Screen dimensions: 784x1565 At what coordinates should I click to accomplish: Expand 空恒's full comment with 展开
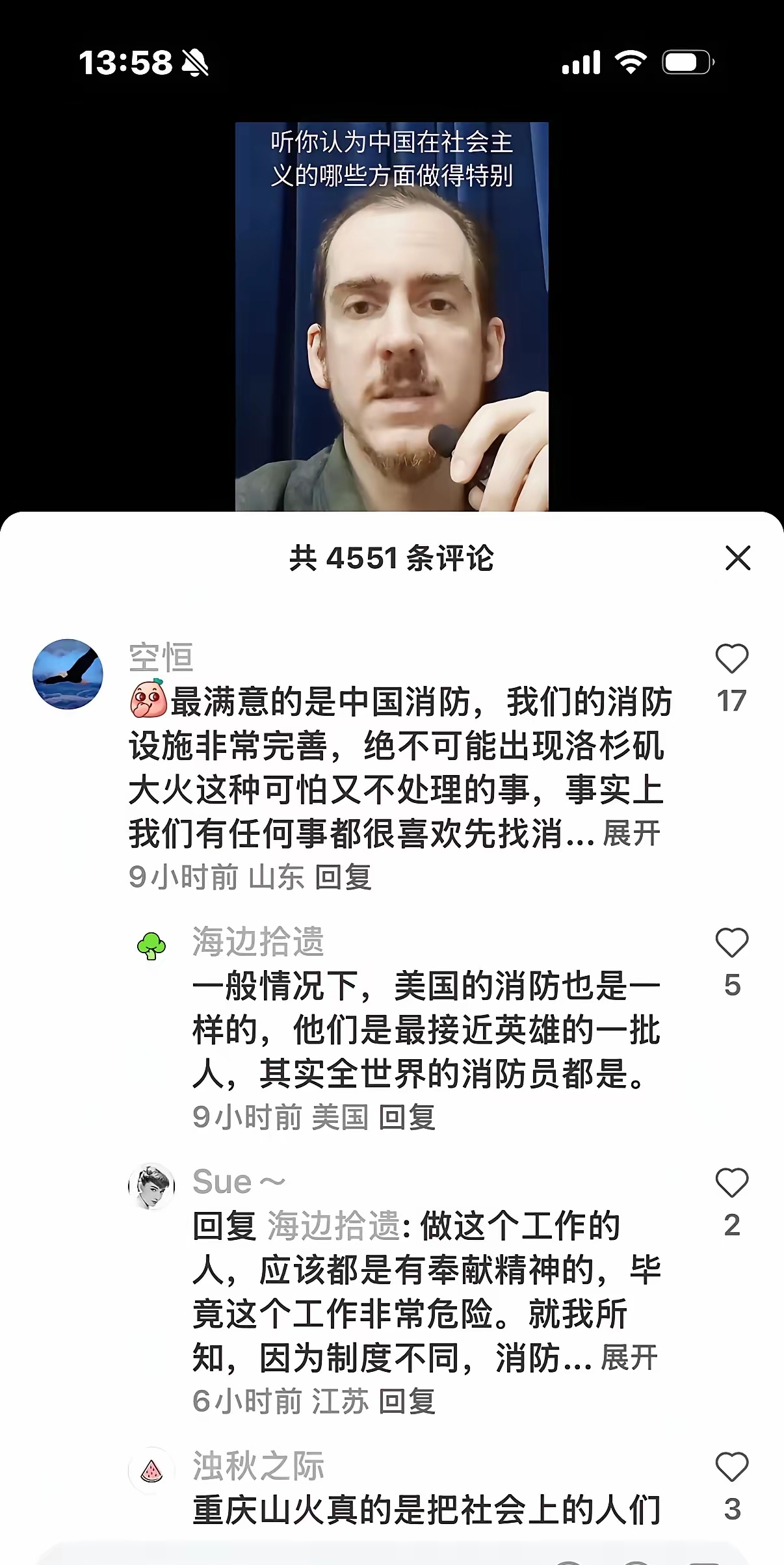coord(631,834)
